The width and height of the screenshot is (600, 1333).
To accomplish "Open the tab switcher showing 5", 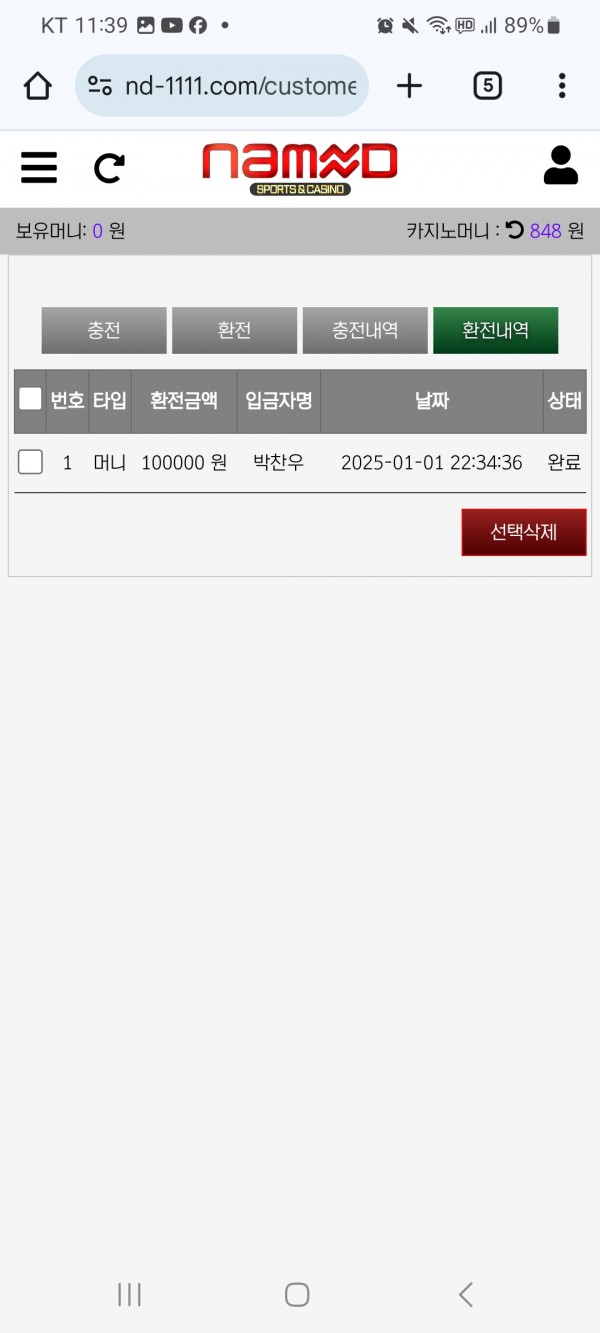I will click(487, 86).
